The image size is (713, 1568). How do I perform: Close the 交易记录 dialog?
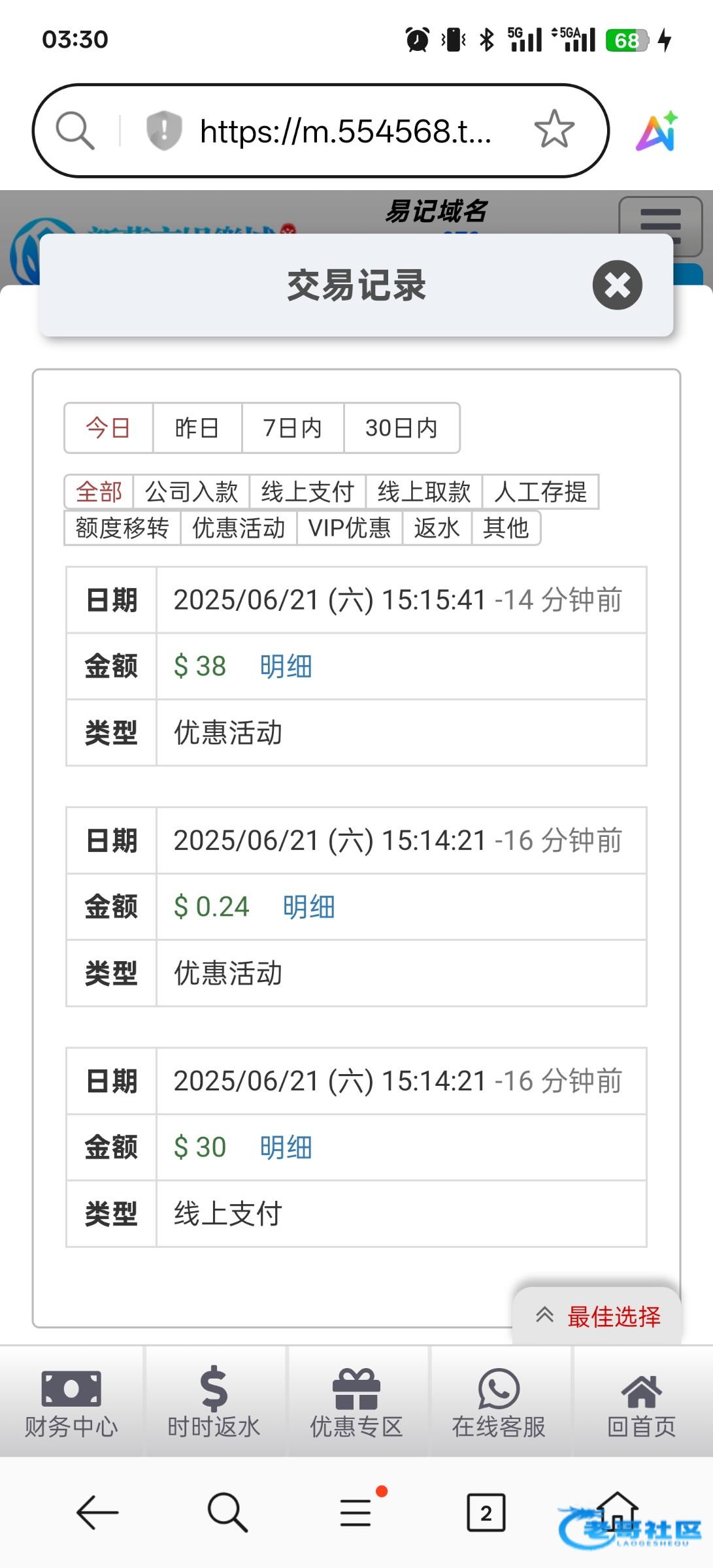coord(617,285)
